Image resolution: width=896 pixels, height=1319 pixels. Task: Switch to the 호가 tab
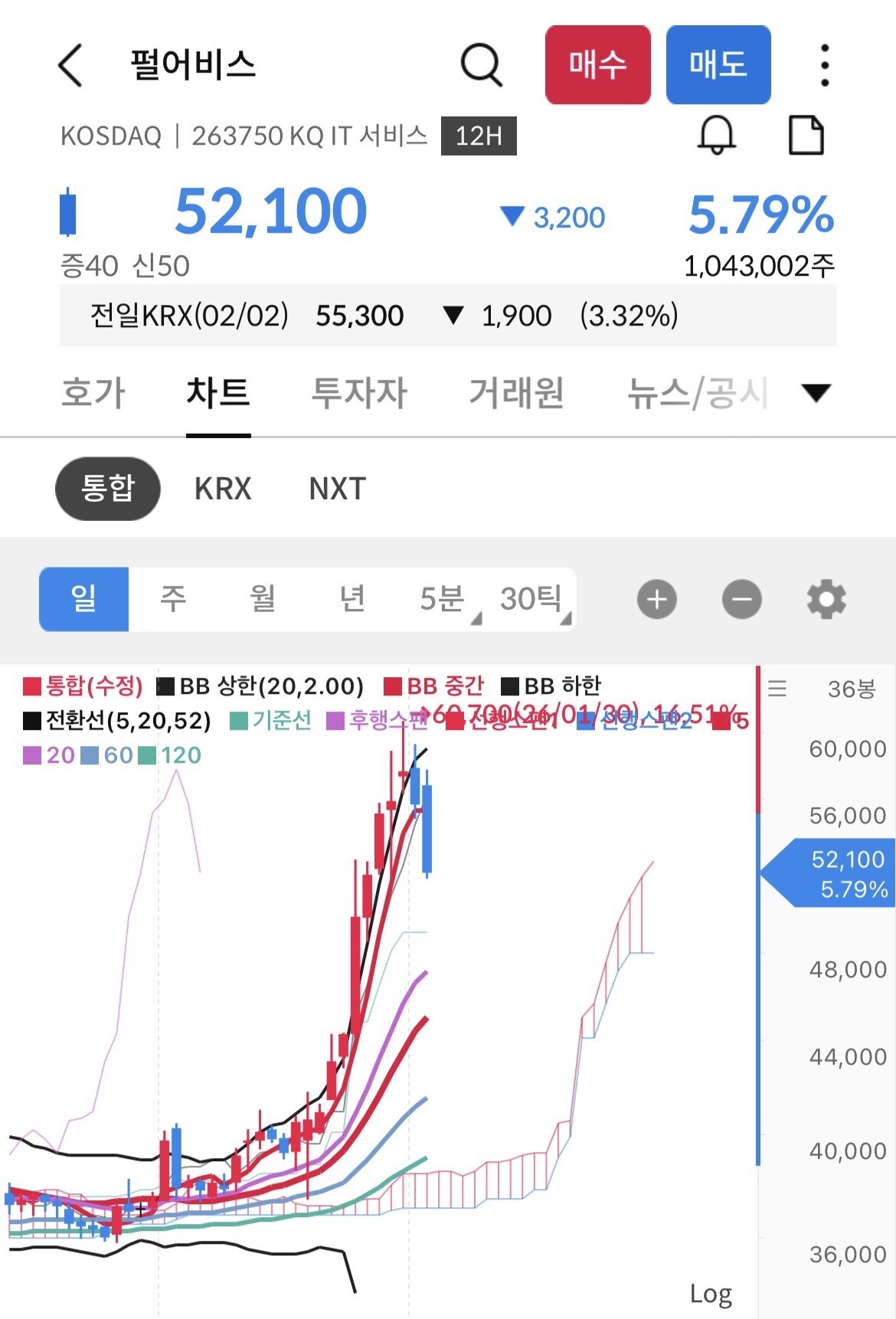(x=93, y=393)
